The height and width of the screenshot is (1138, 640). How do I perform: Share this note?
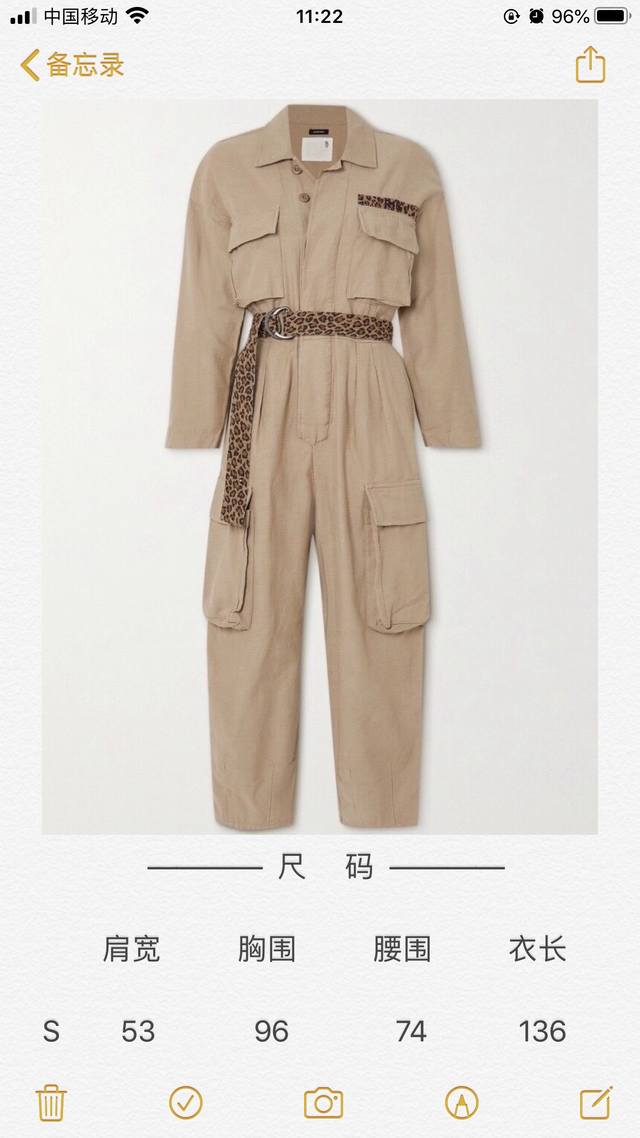tap(591, 65)
